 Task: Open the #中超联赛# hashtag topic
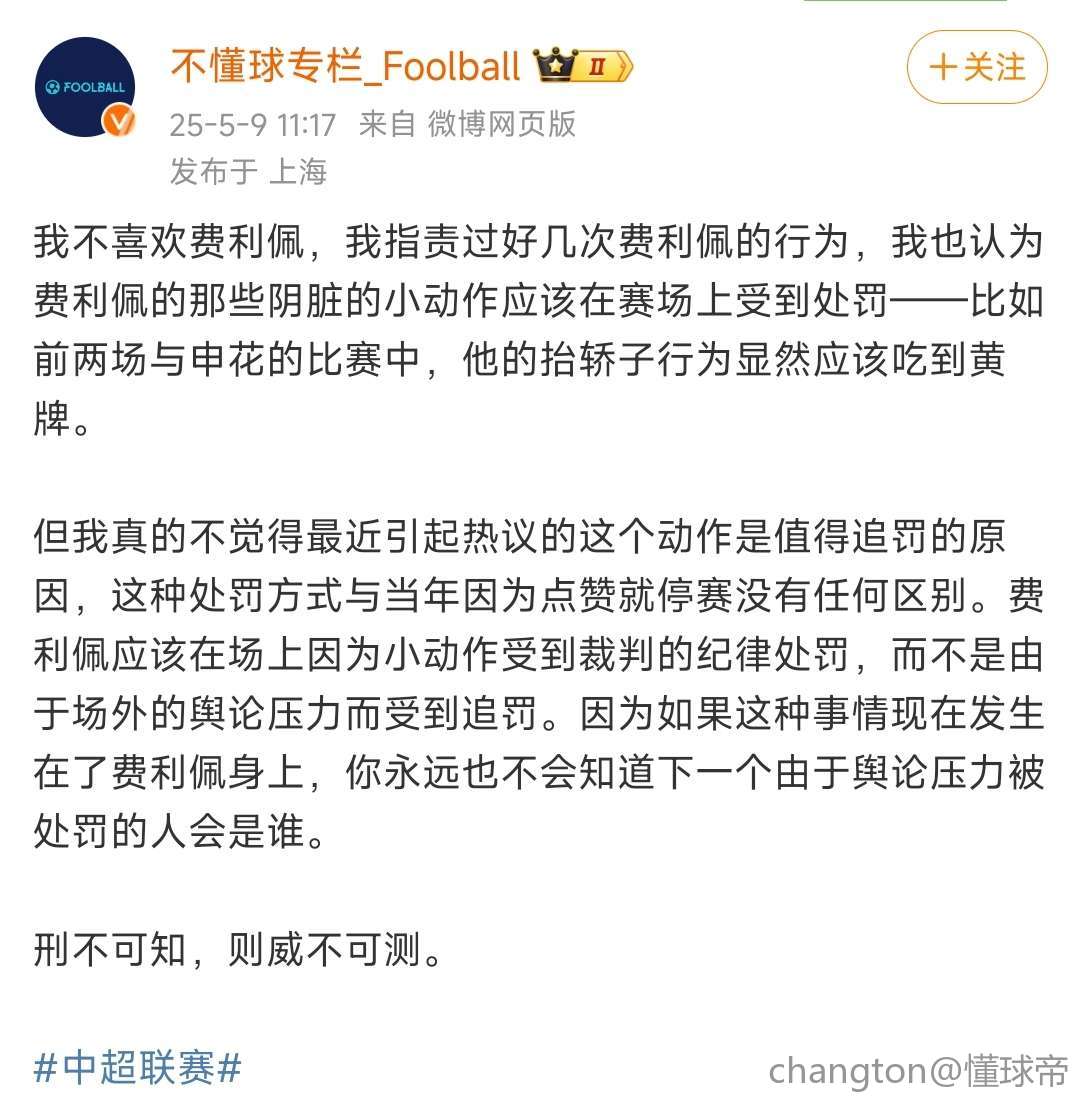click(138, 1068)
